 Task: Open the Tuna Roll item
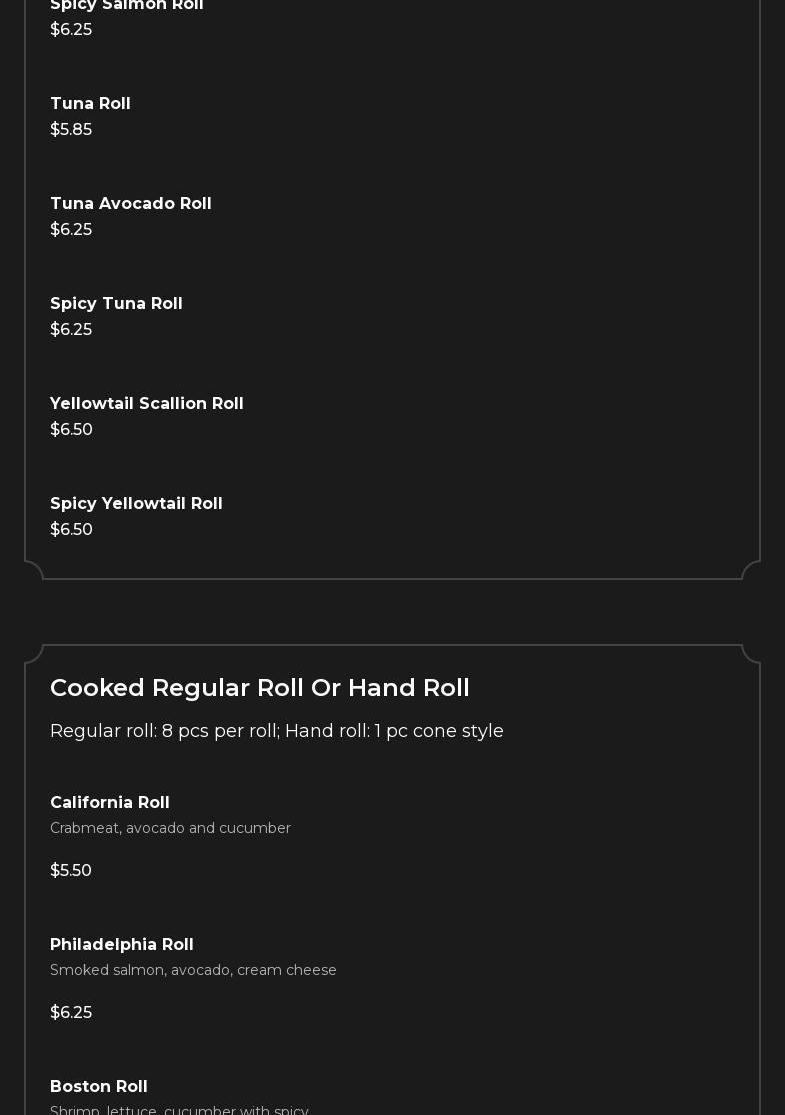coord(90,104)
